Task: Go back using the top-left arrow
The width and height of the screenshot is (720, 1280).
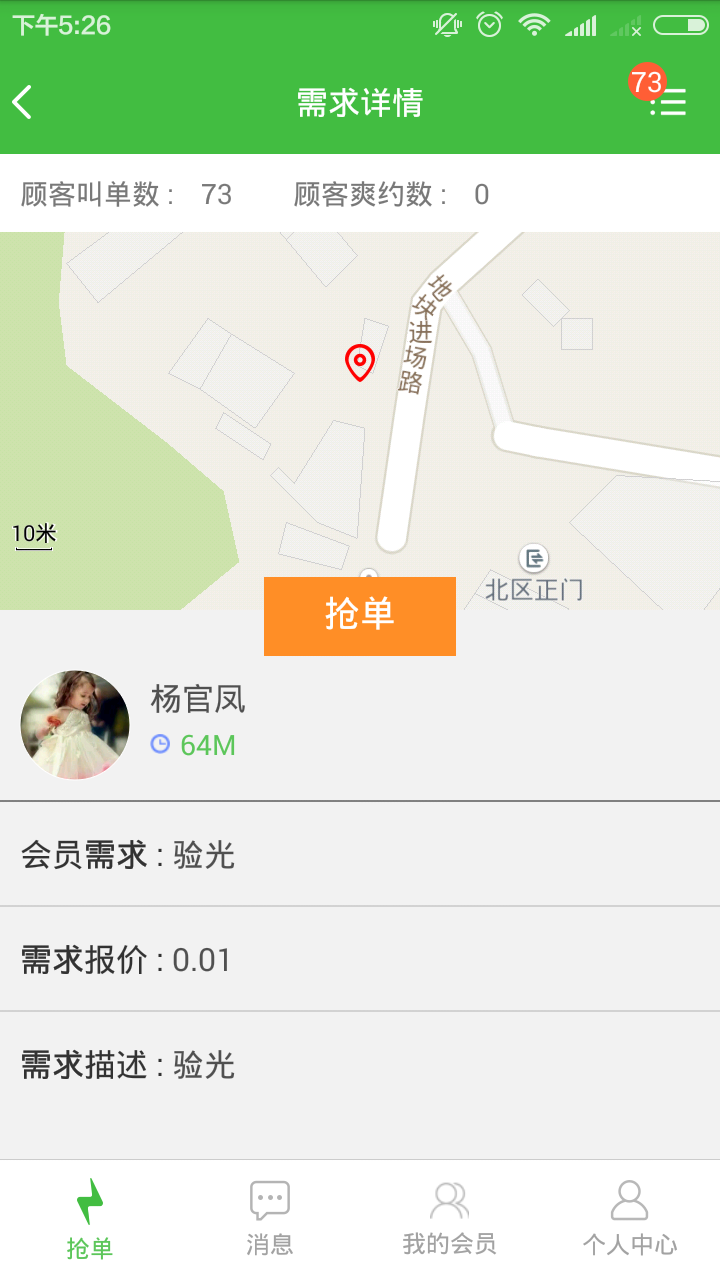Action: click(23, 102)
